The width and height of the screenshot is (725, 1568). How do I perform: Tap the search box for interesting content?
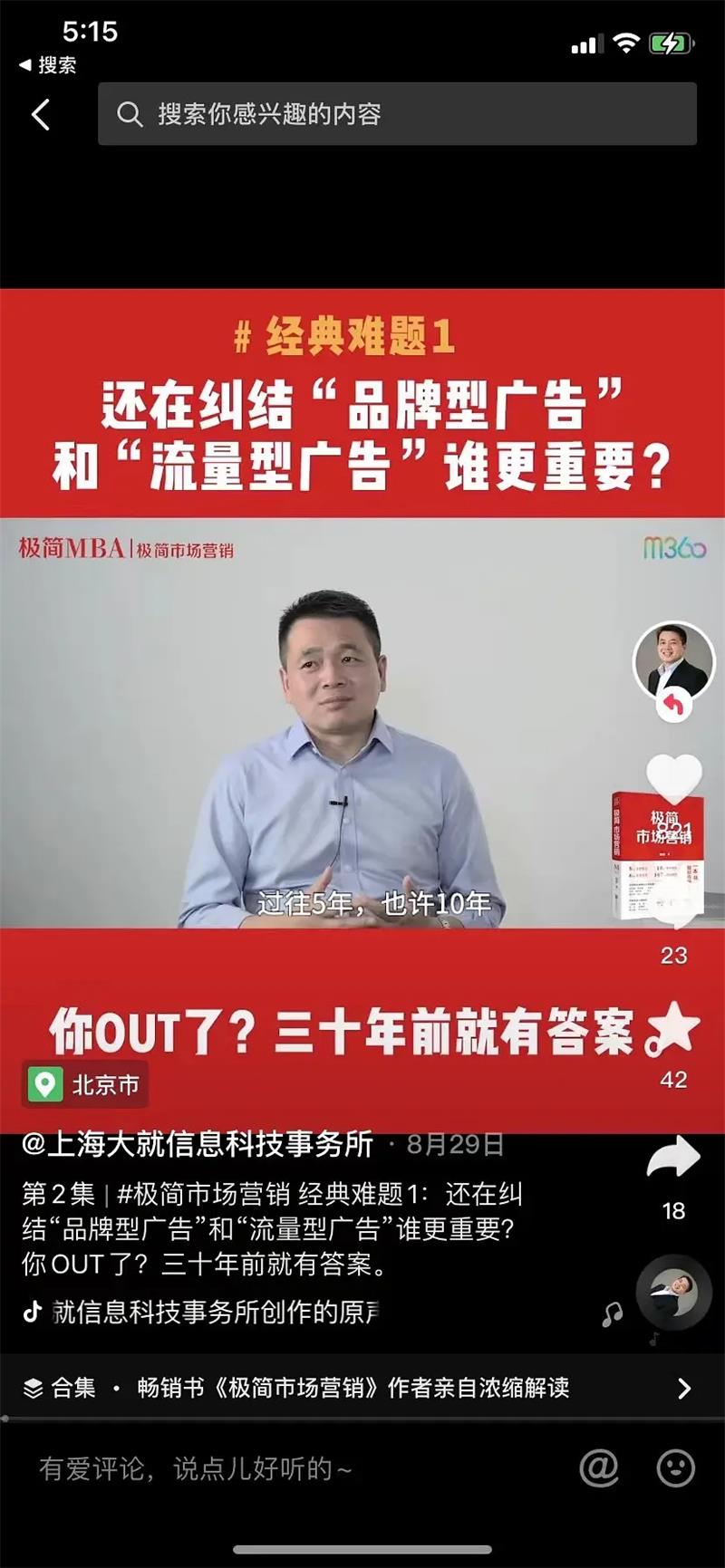397,114
